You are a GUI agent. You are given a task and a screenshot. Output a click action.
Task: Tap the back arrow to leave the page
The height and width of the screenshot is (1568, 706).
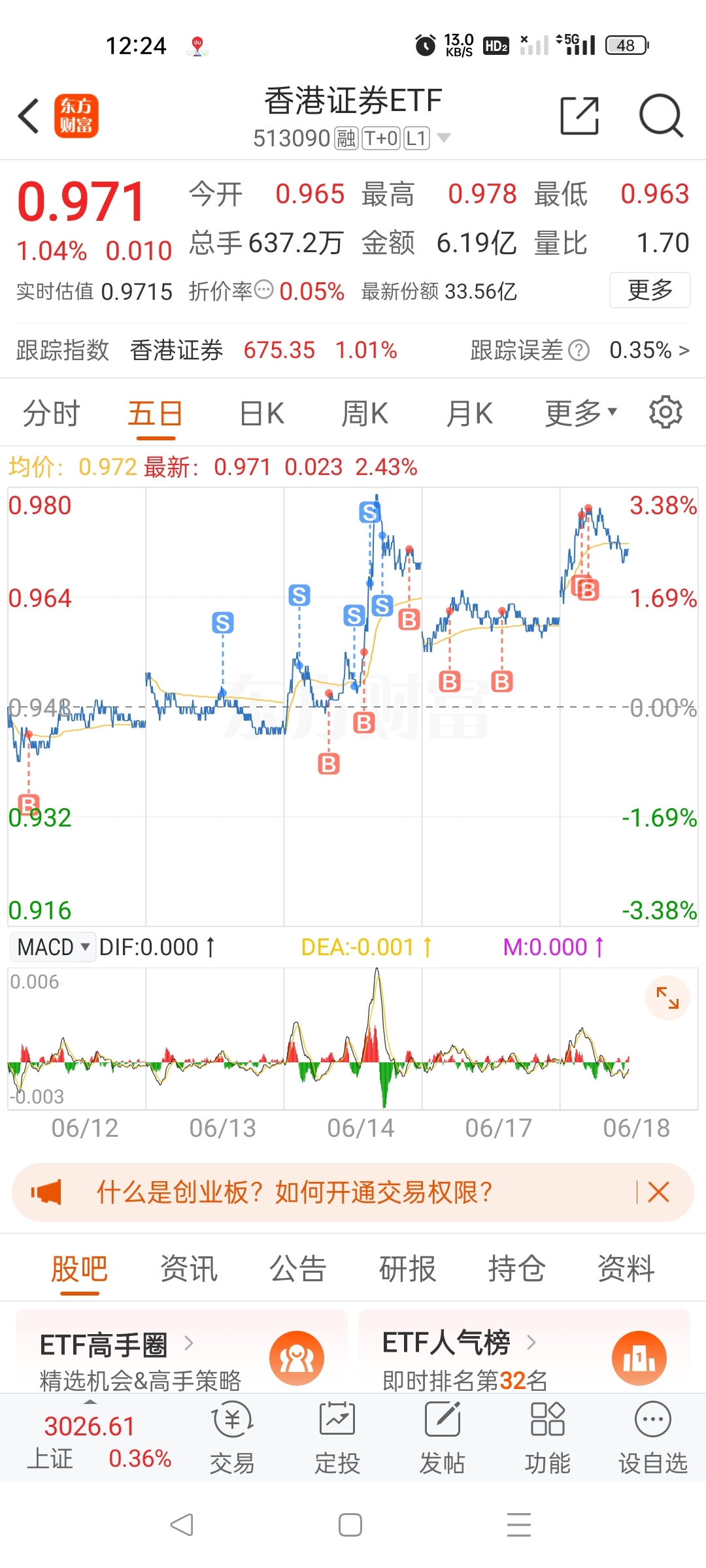tap(27, 114)
